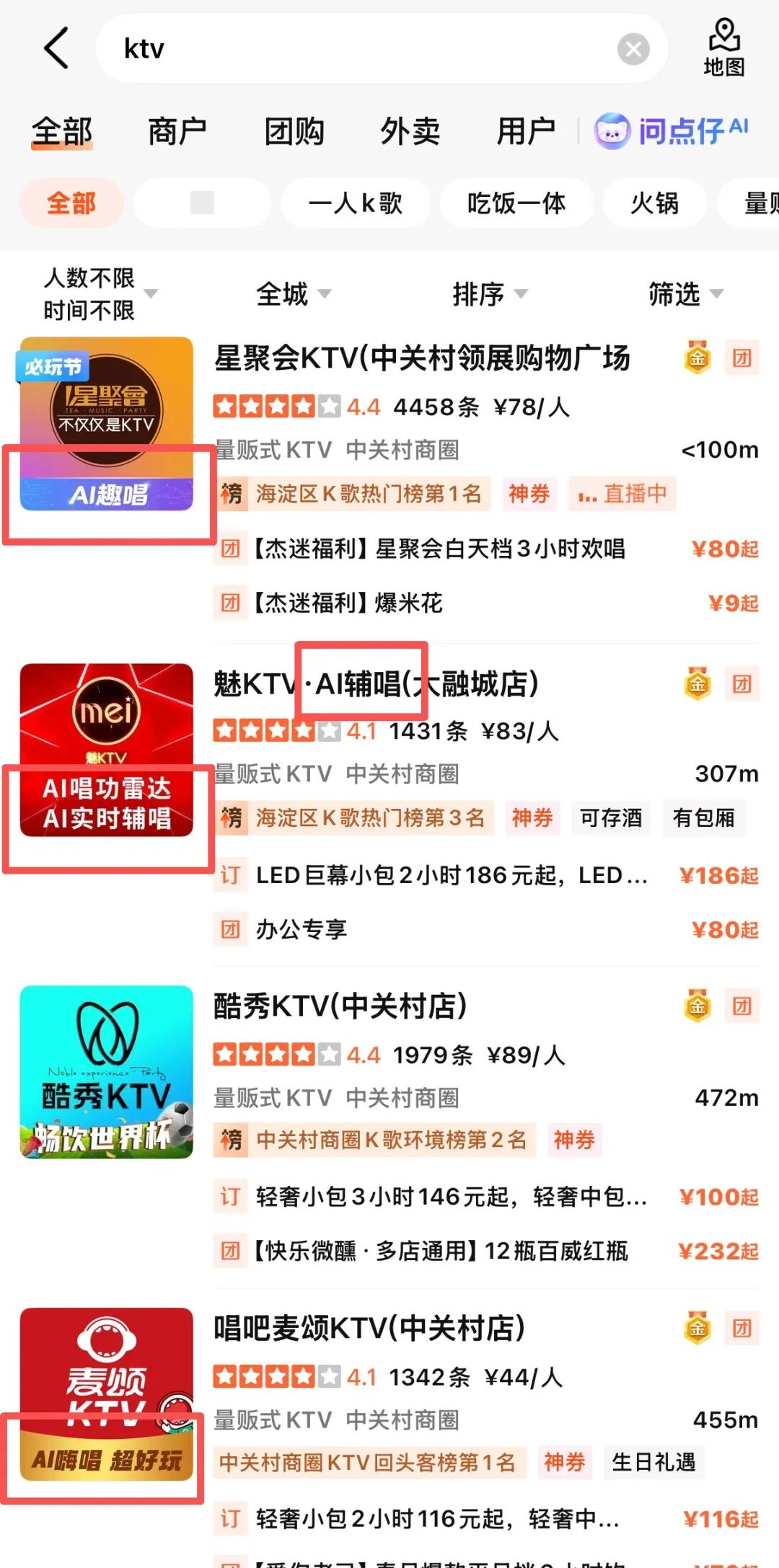The height and width of the screenshot is (1568, 779).
Task: Switch to the 外卖 tab
Action: point(410,131)
